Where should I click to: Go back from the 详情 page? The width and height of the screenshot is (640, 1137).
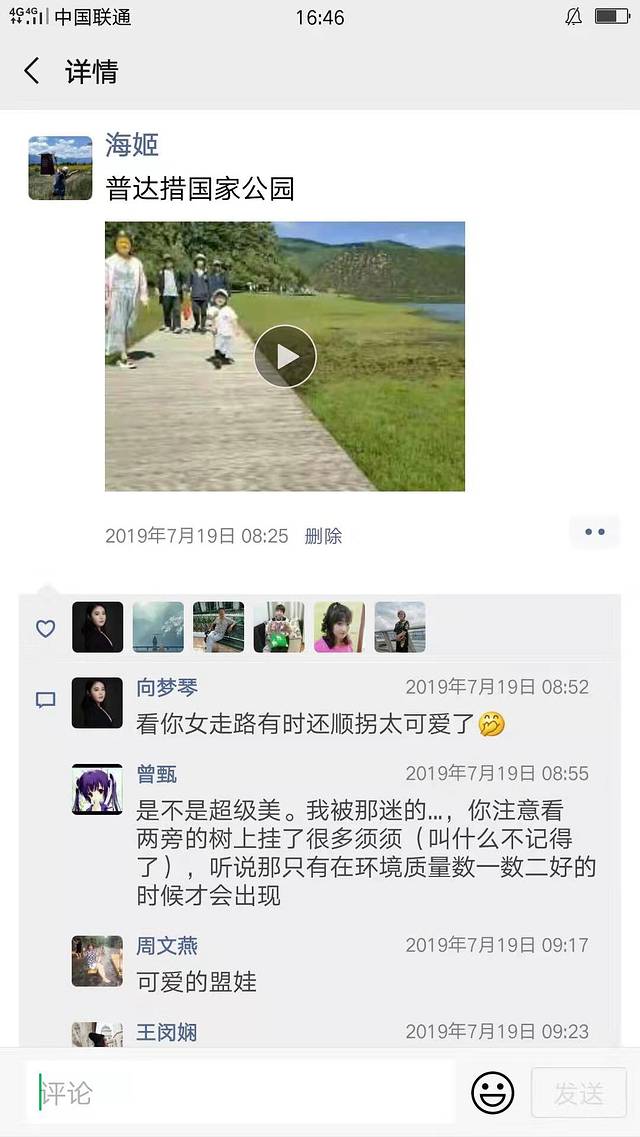coord(32,71)
